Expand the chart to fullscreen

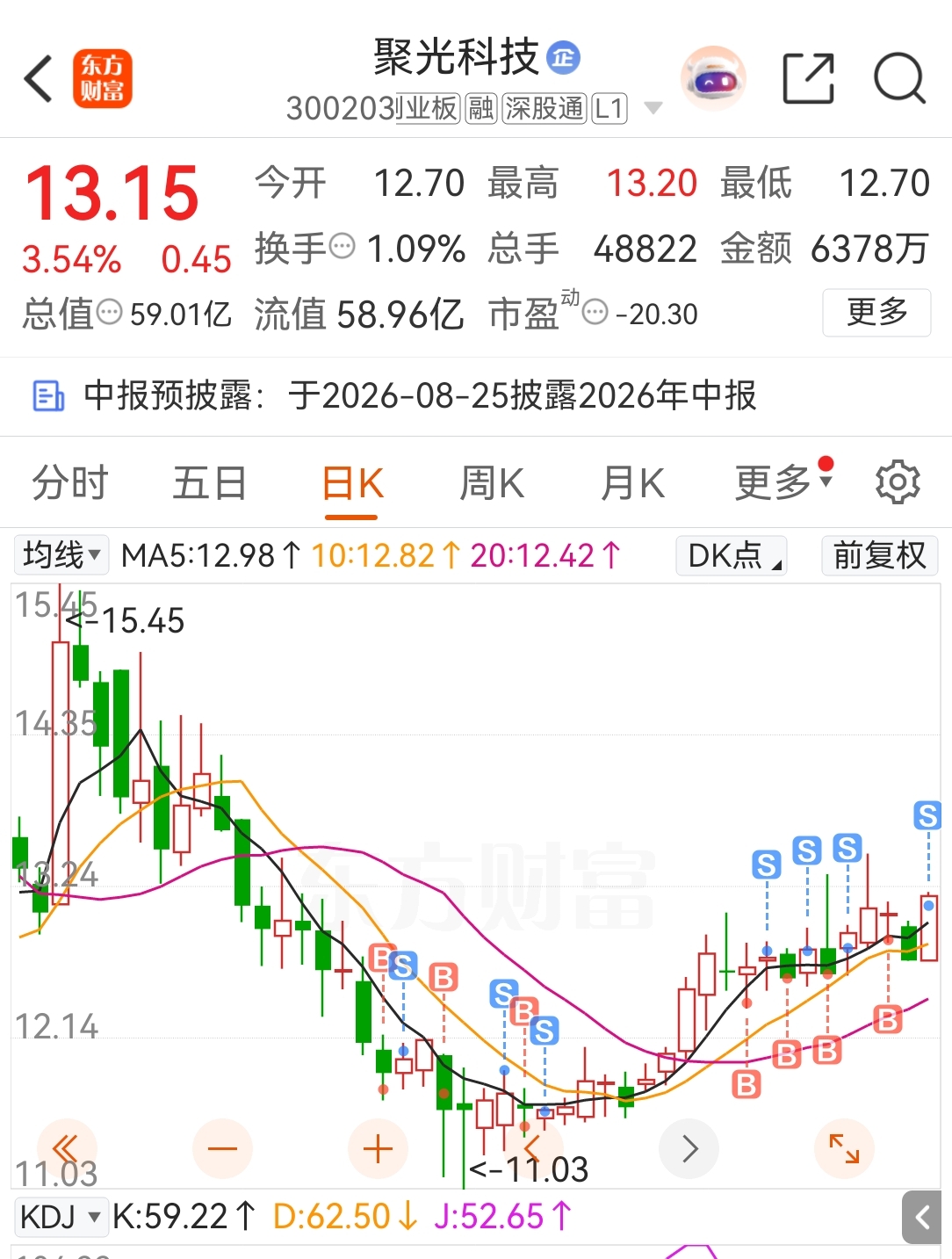click(x=845, y=1148)
